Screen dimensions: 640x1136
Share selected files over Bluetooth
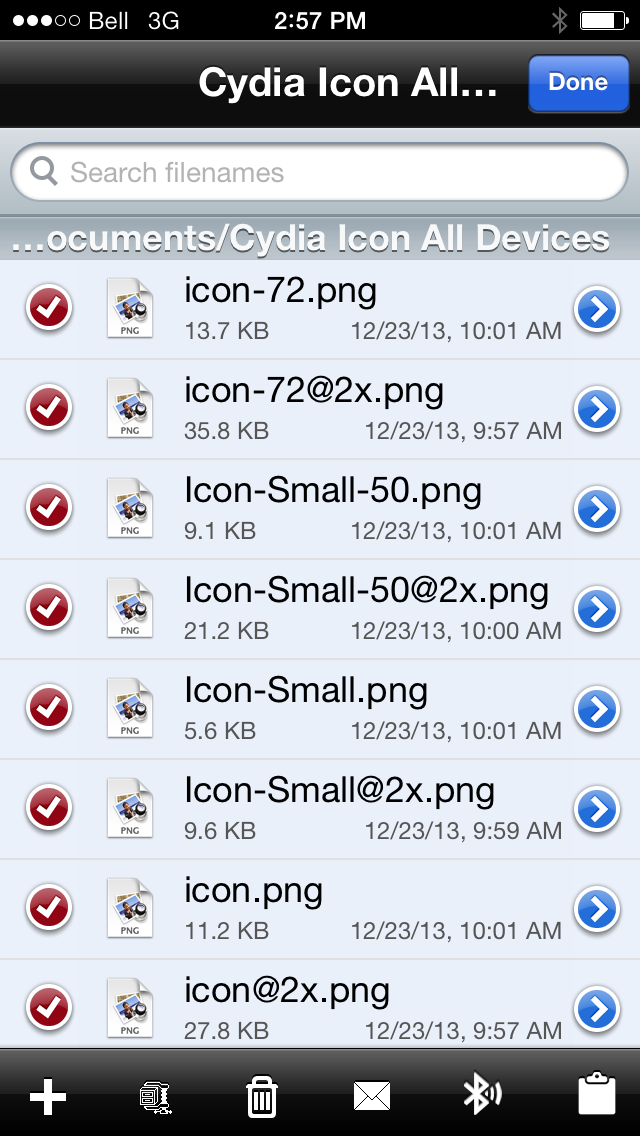tap(481, 1095)
